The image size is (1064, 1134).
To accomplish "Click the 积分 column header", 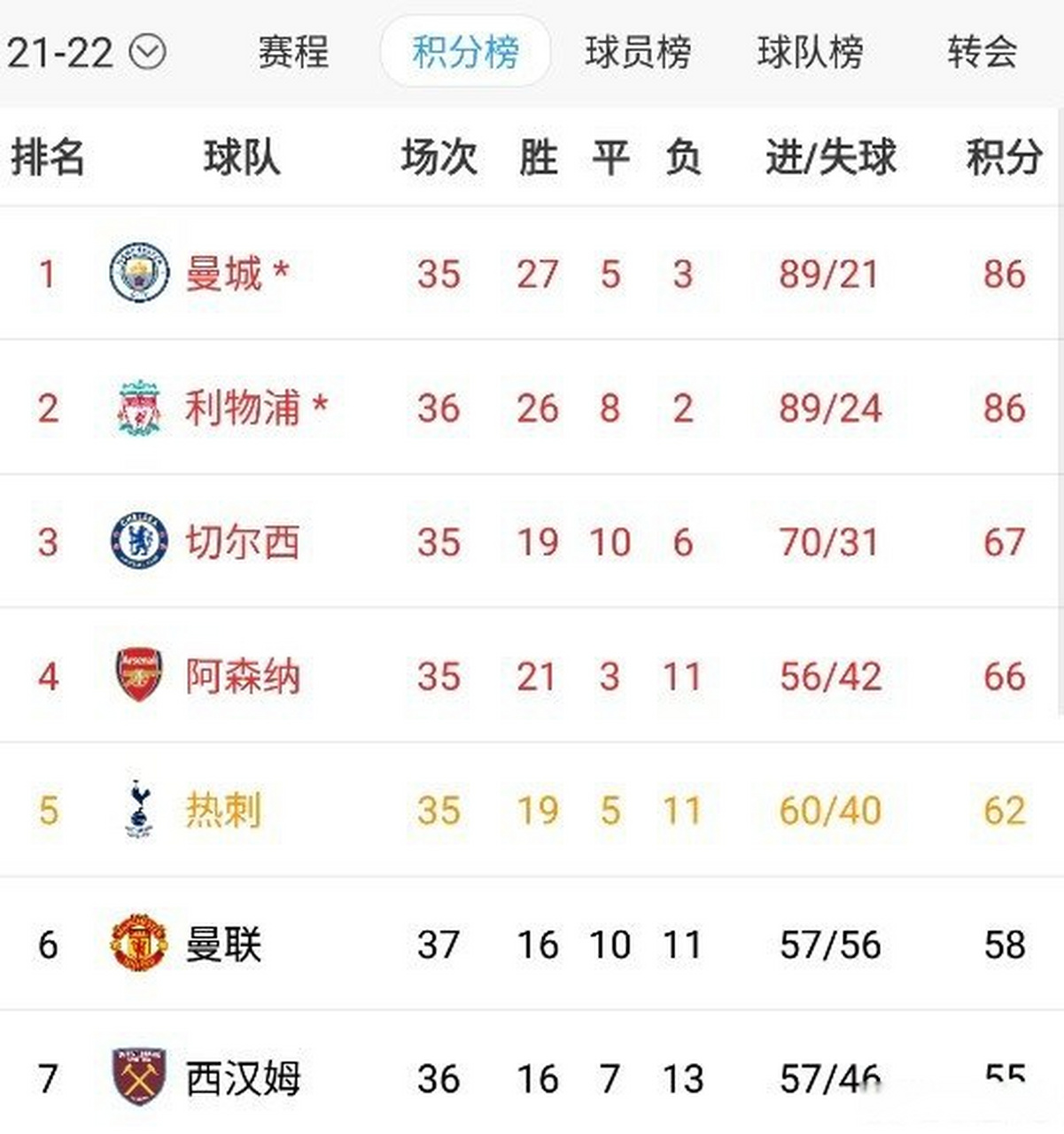I will coord(1003,153).
